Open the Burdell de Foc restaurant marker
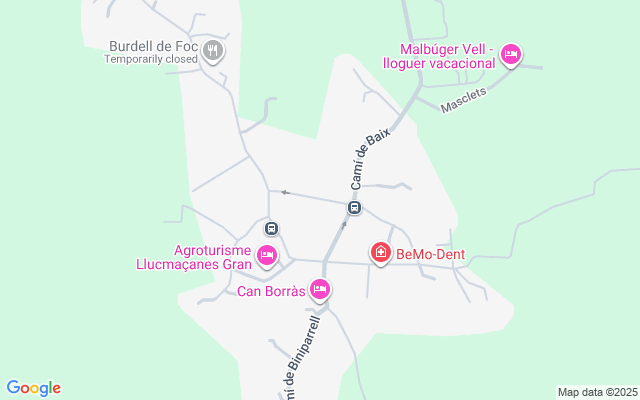Image resolution: width=640 pixels, height=400 pixels. pyautogui.click(x=212, y=50)
